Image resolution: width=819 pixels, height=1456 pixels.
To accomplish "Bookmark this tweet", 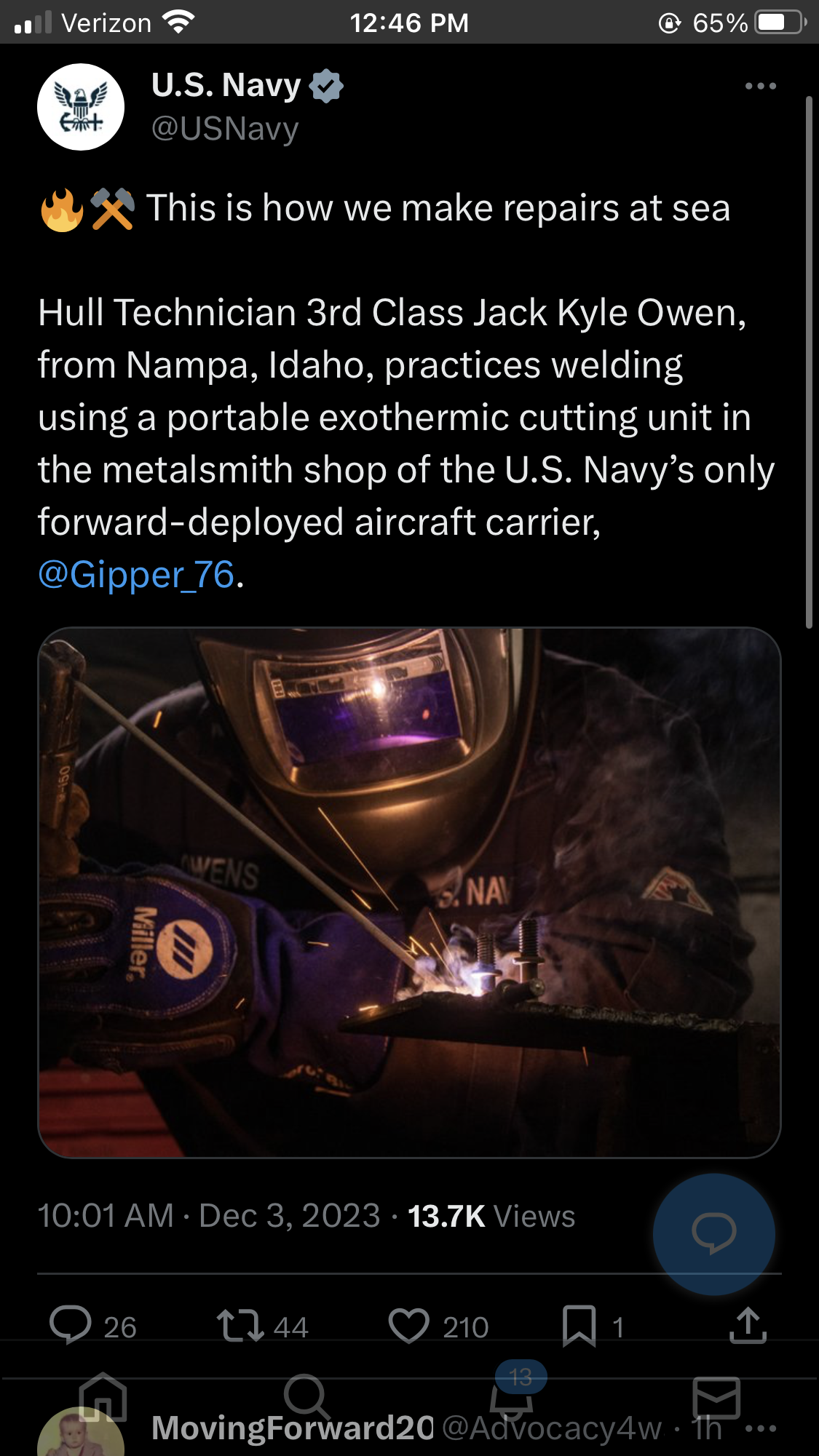I will (x=579, y=1325).
